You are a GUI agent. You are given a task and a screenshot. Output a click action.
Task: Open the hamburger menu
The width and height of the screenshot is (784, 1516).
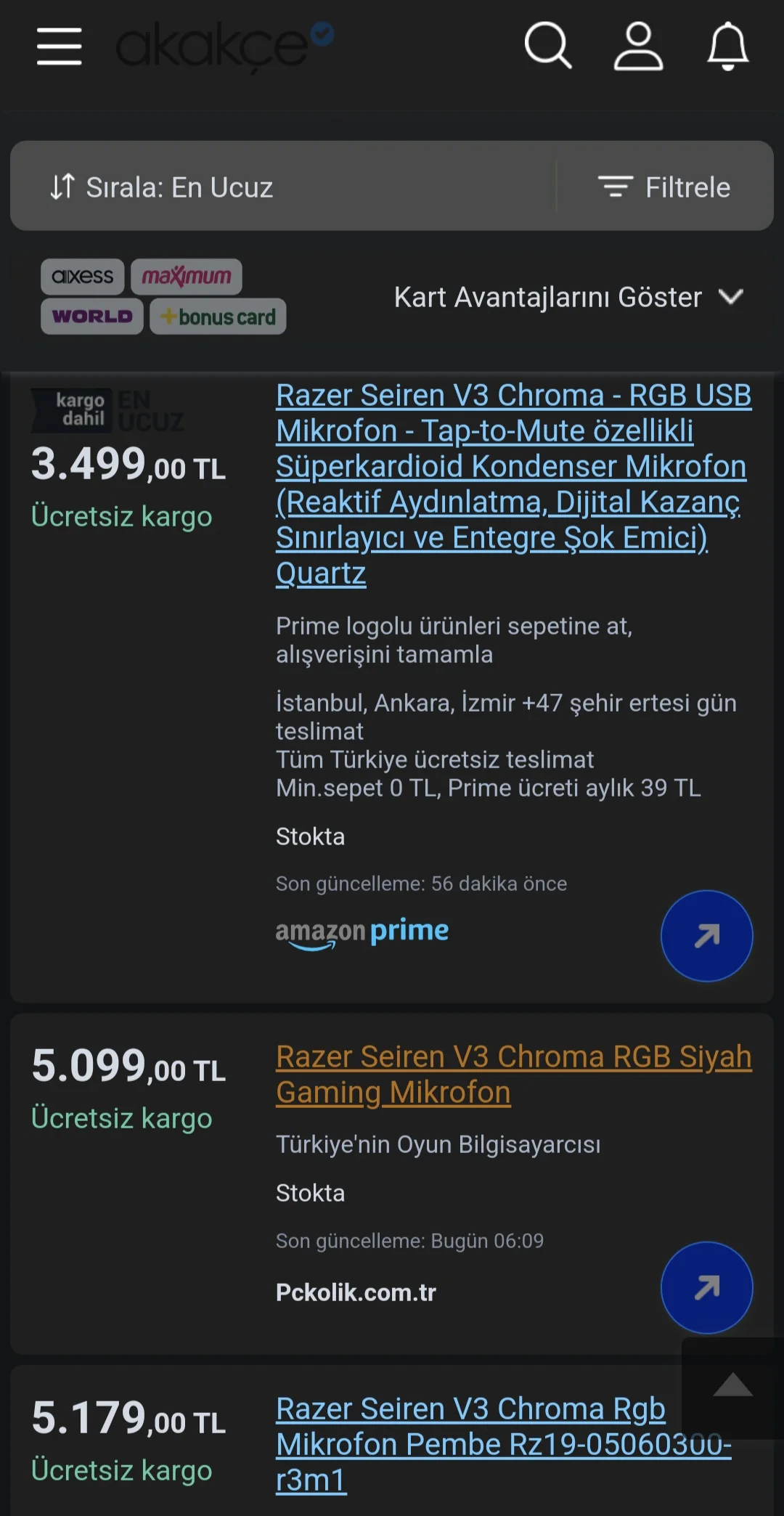click(59, 46)
